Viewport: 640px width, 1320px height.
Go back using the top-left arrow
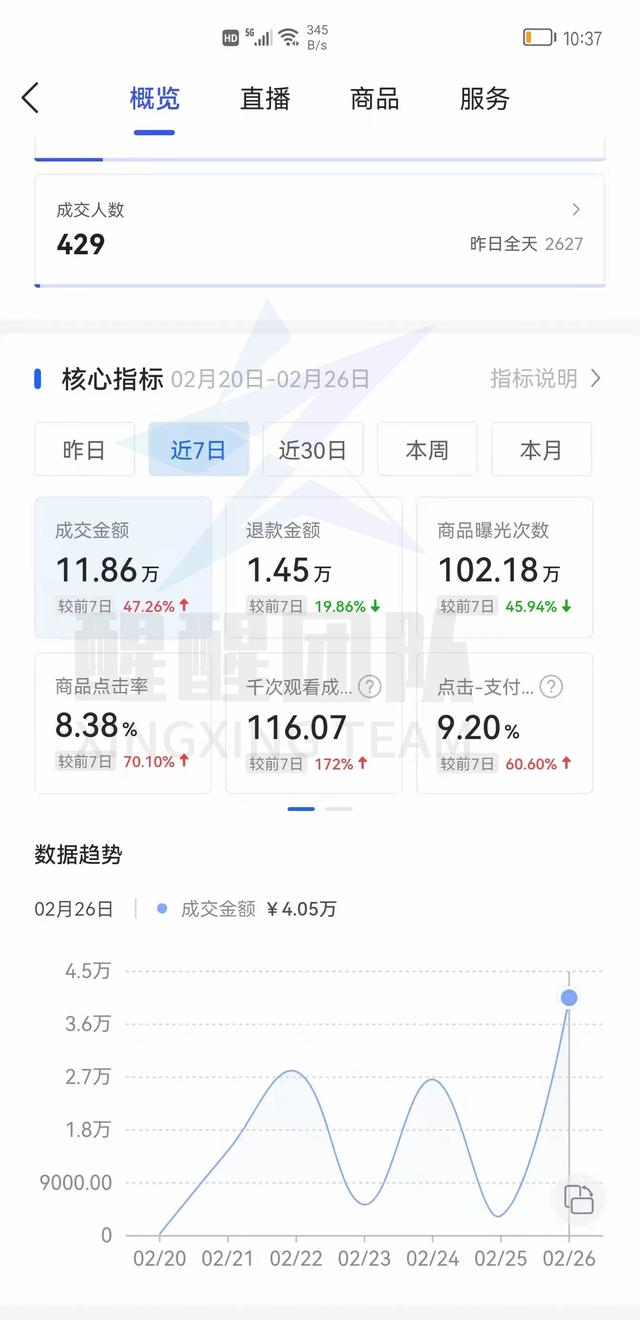point(30,98)
